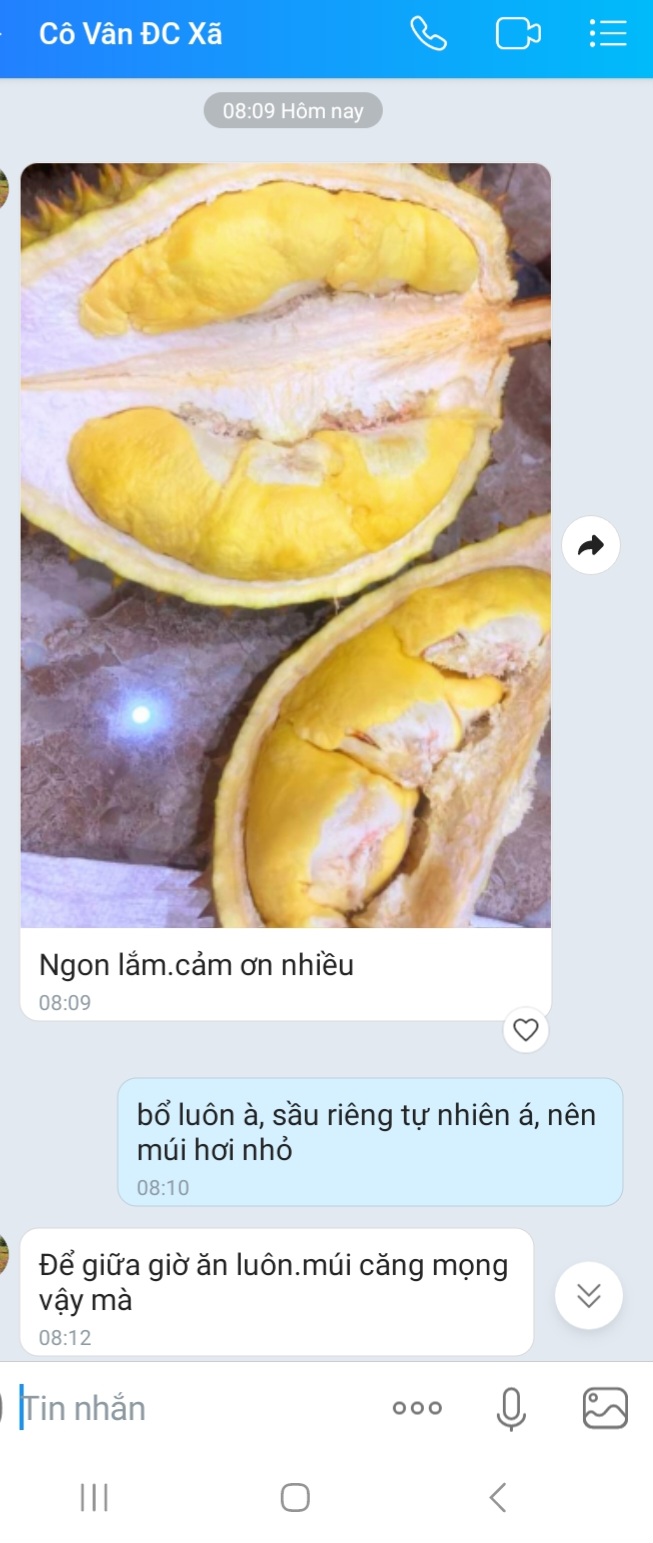Go back with system back button
This screenshot has height=1543, width=653.
coord(498,1497)
